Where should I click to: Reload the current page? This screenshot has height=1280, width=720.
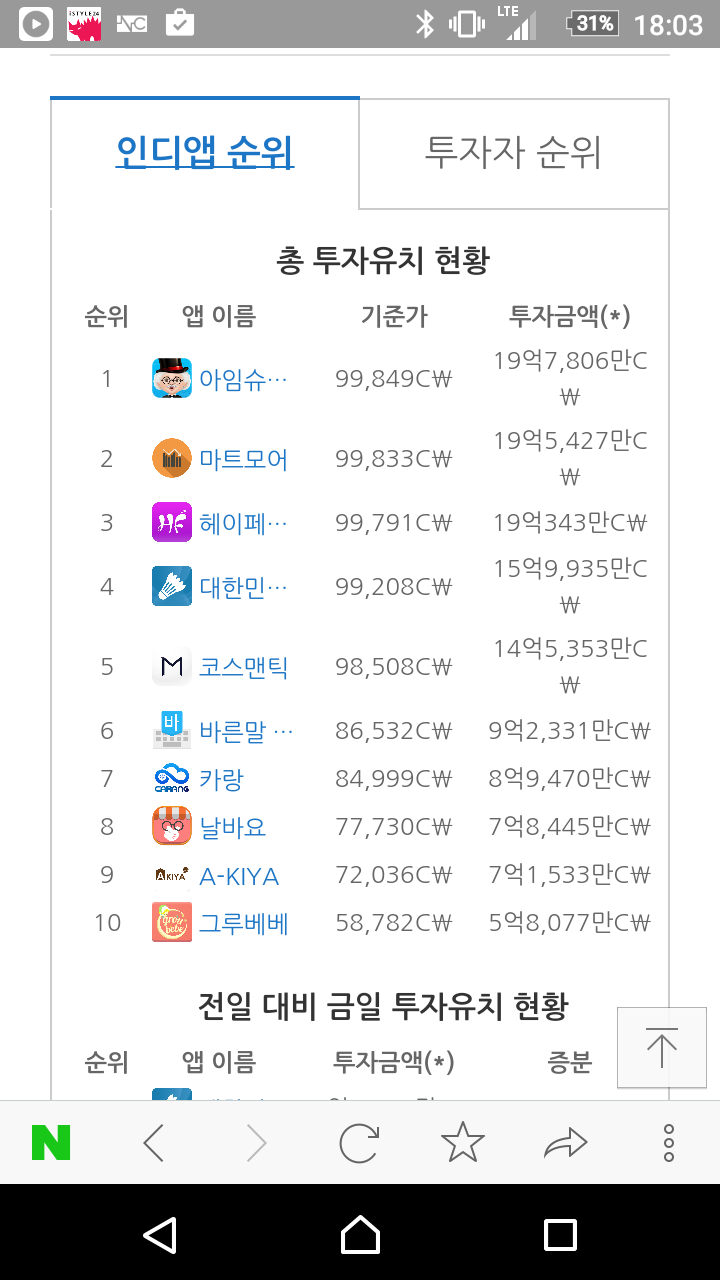coord(359,1142)
